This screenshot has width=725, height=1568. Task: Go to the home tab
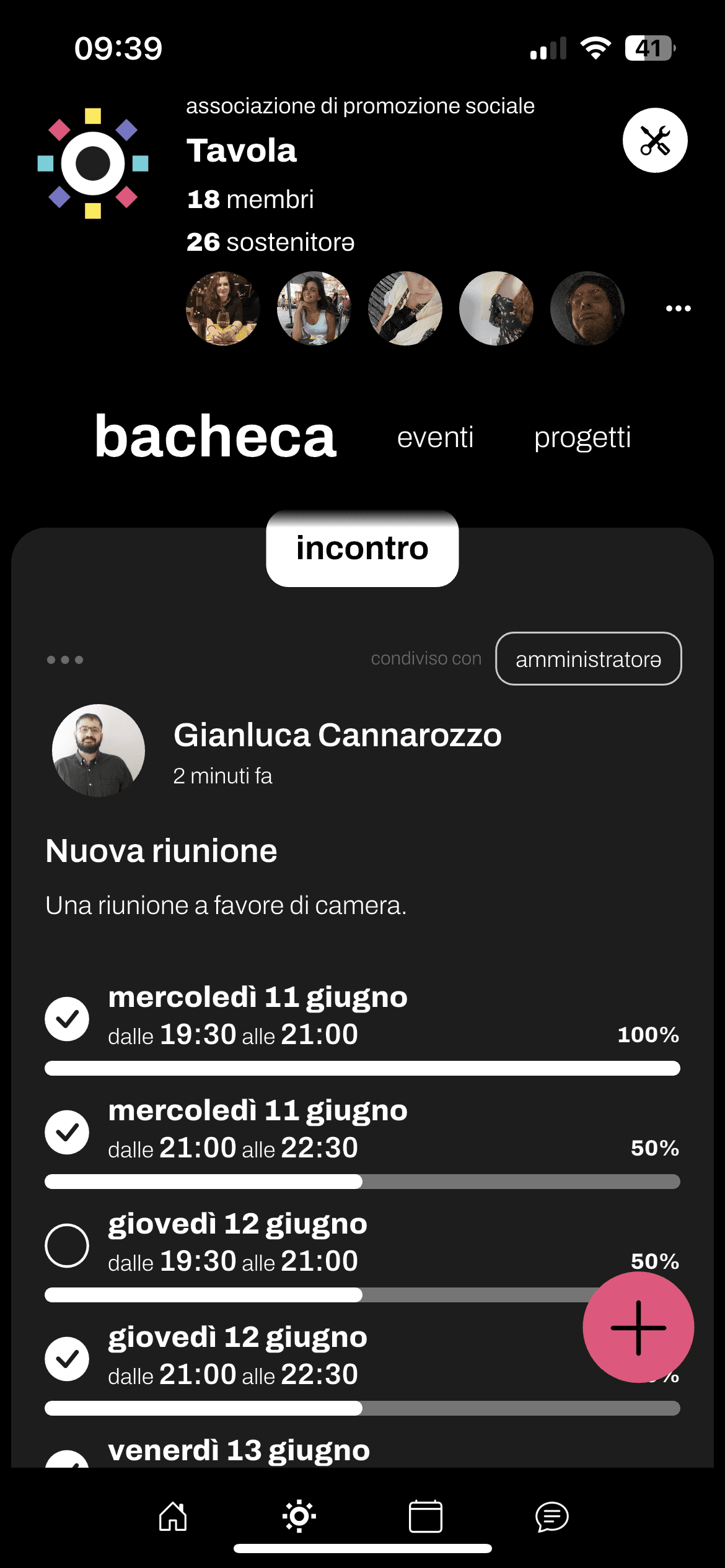pos(173,1517)
